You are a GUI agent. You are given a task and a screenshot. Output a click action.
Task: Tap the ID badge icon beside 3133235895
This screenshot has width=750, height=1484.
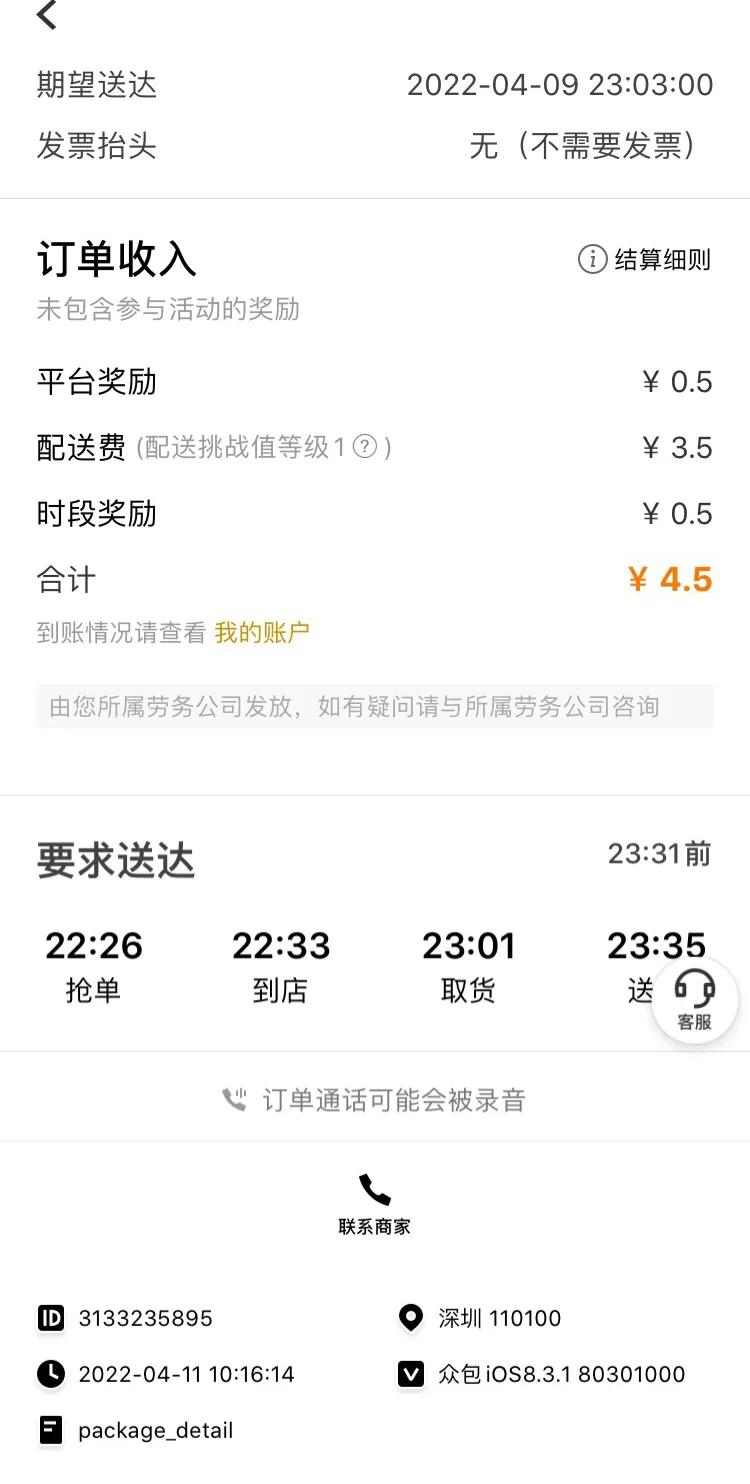[49, 1318]
